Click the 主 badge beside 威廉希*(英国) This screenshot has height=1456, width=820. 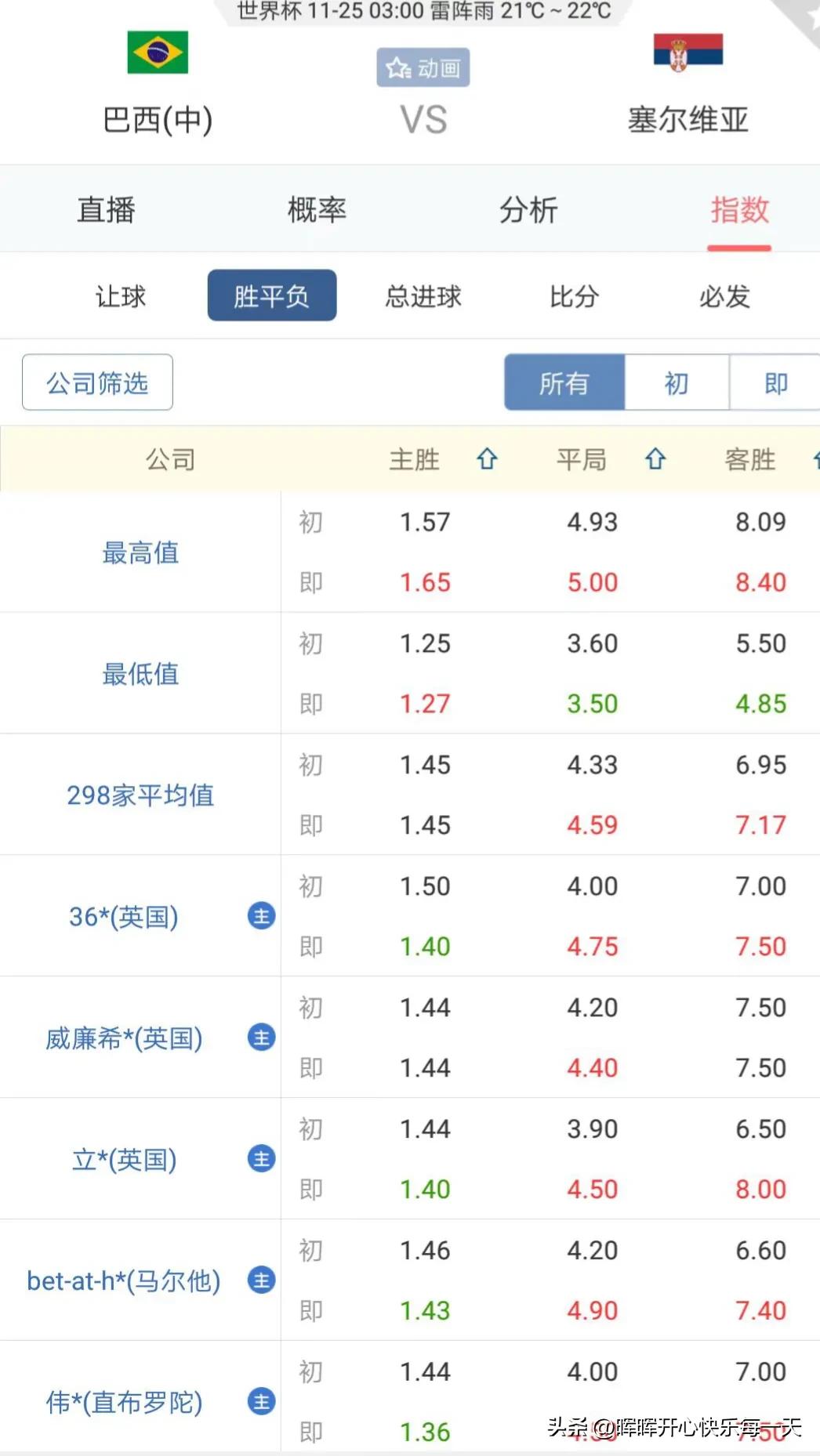point(260,1038)
